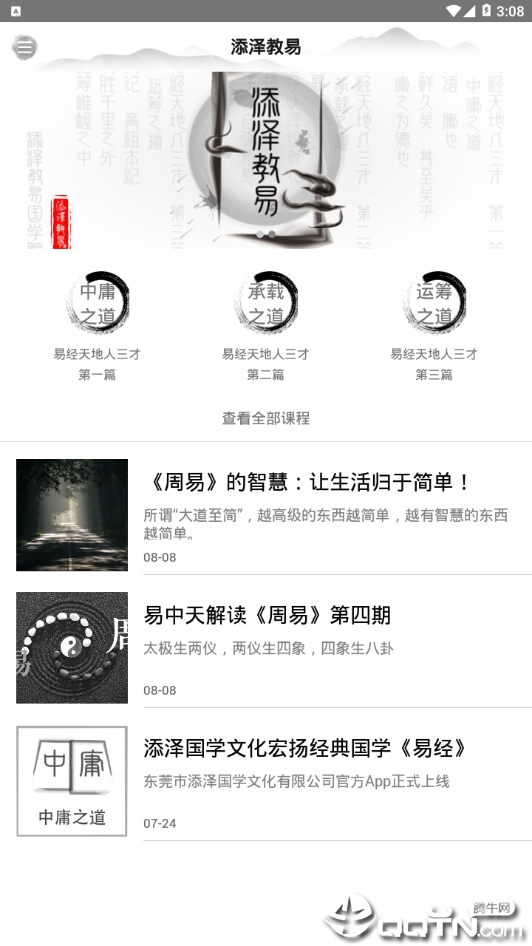Open the 中庸之道 第一篇 course
This screenshot has height=946, width=532.
[x=97, y=326]
